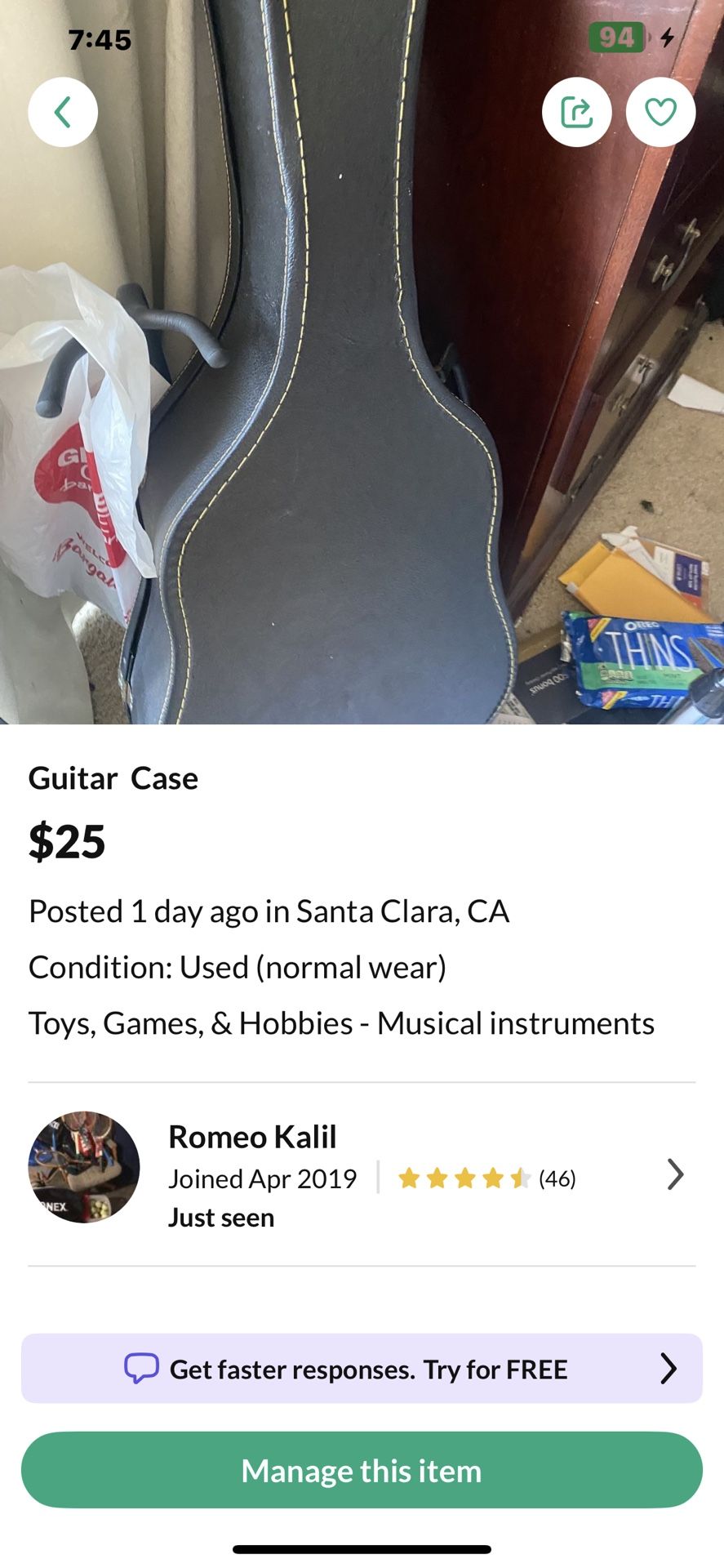Tap the share icon to share this listing
This screenshot has width=724, height=1568.
[x=577, y=112]
